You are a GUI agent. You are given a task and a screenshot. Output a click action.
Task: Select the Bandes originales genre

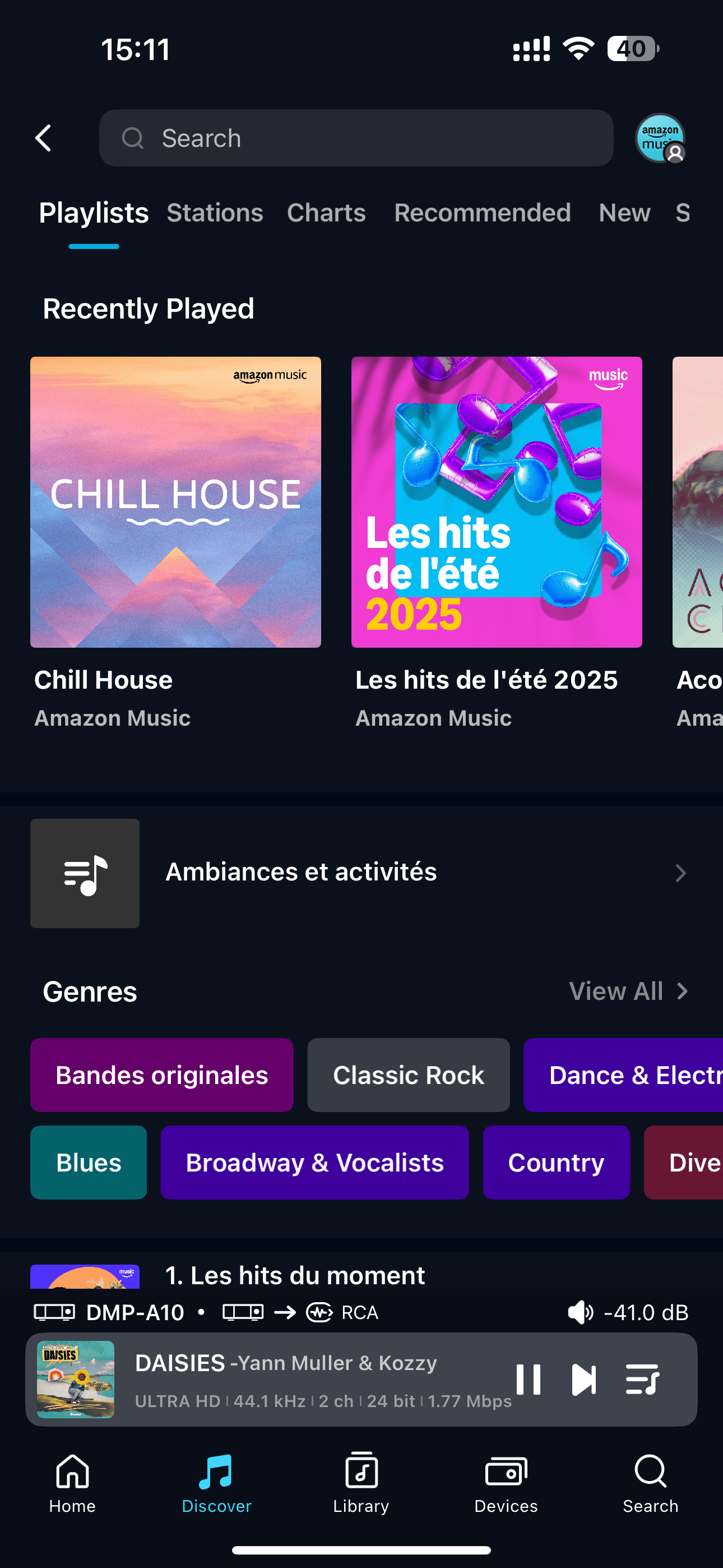162,1075
